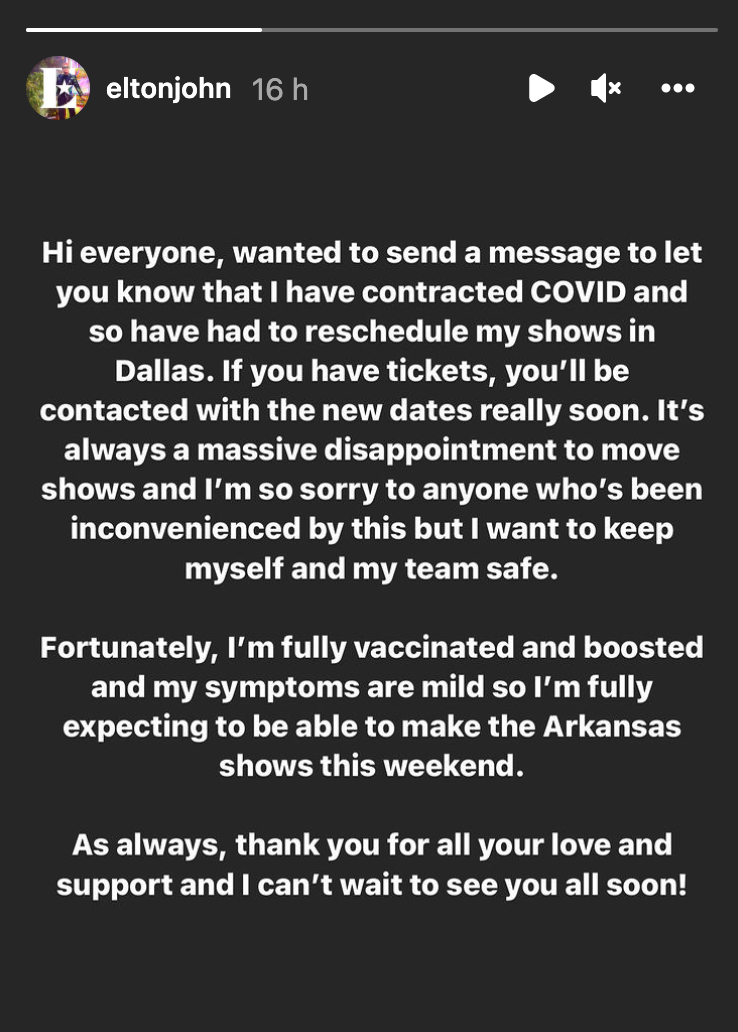Open the eltonjohn username link
The width and height of the screenshot is (738, 1032).
[x=168, y=89]
